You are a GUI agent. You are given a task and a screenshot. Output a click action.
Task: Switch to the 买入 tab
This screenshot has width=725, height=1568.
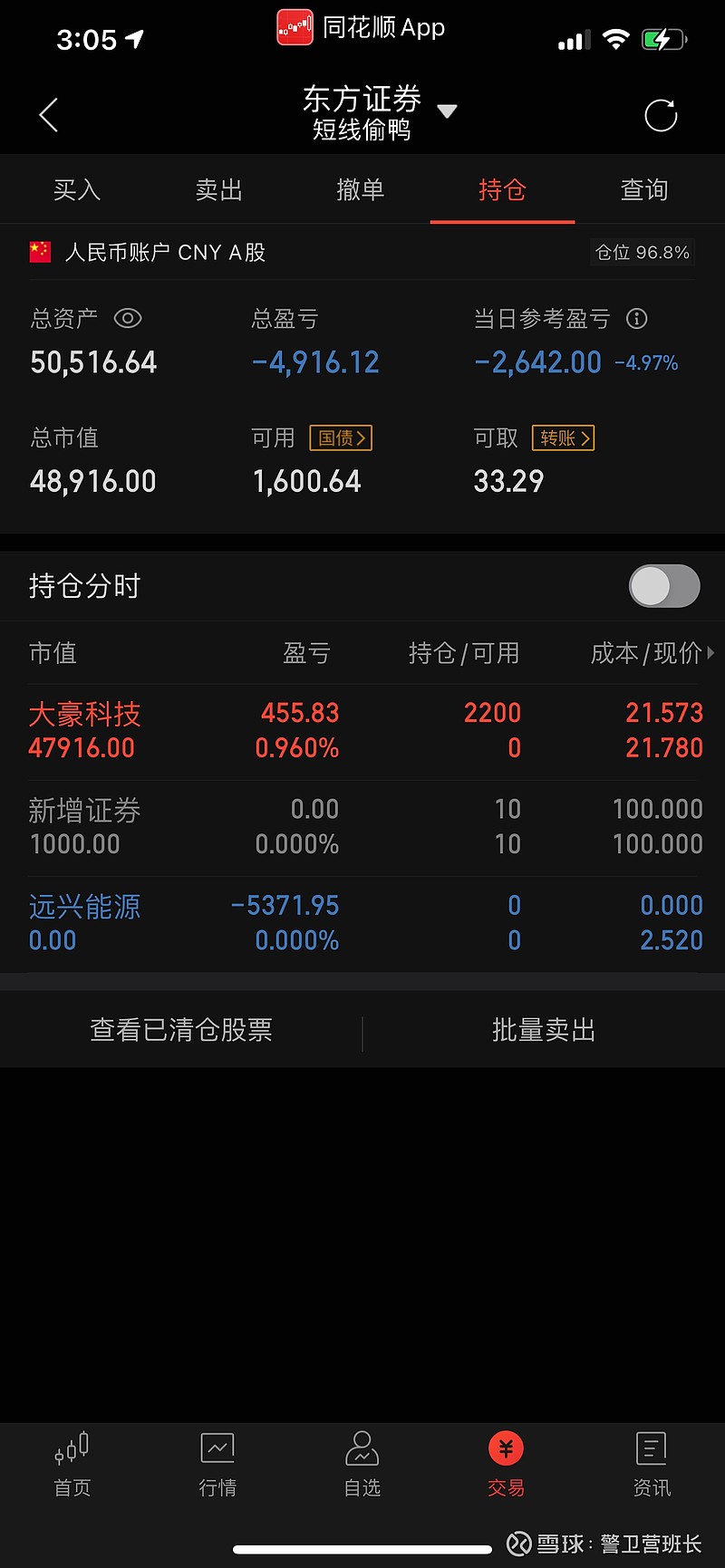click(x=77, y=189)
